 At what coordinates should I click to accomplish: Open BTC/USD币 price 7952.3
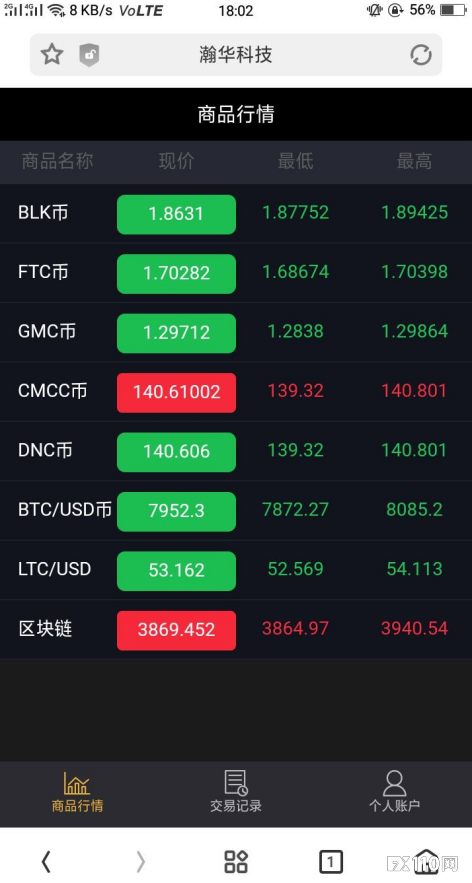(x=176, y=511)
